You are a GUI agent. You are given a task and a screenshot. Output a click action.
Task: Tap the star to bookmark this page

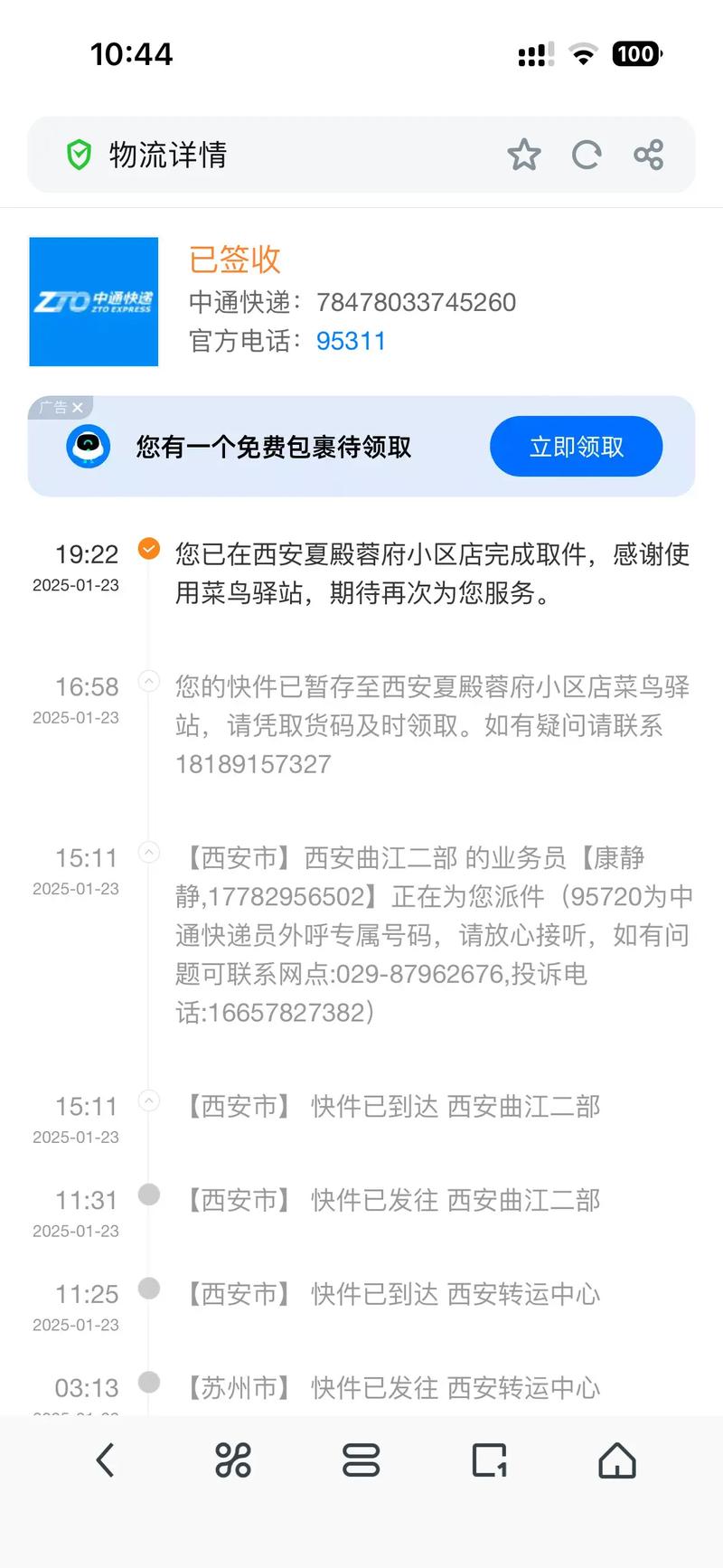(525, 155)
